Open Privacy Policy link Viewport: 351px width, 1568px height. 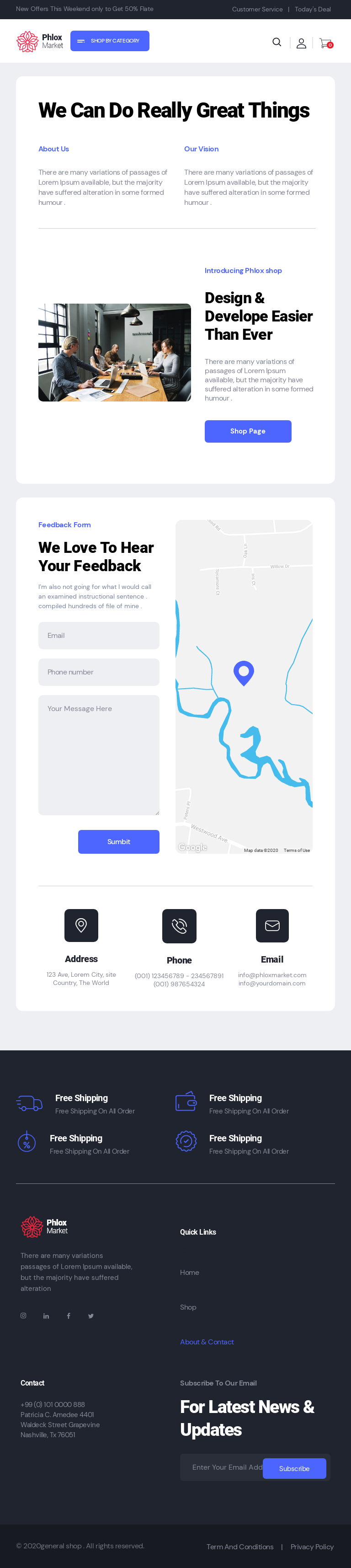click(x=312, y=1547)
